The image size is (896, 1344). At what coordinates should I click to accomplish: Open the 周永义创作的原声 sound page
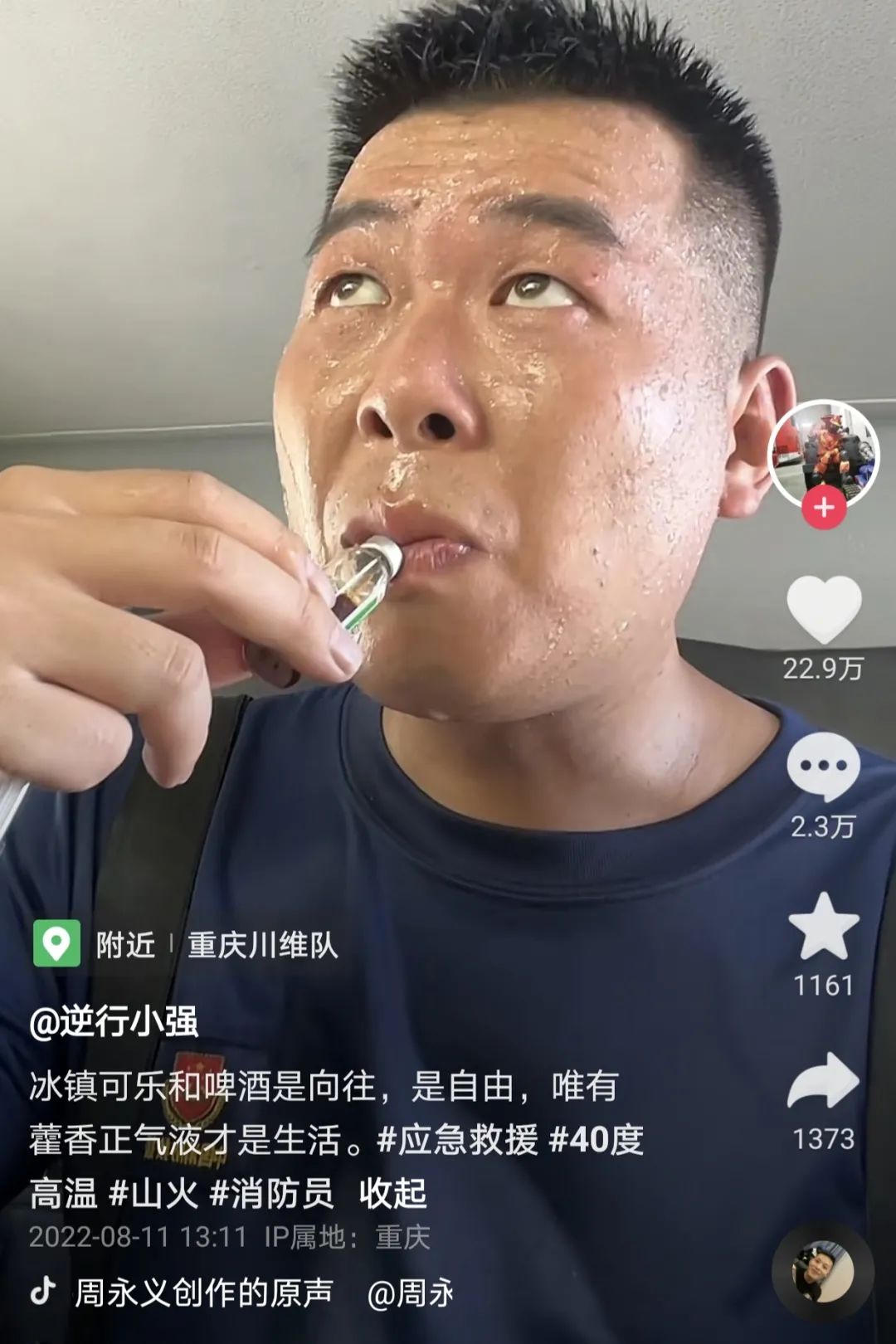[x=203, y=1293]
